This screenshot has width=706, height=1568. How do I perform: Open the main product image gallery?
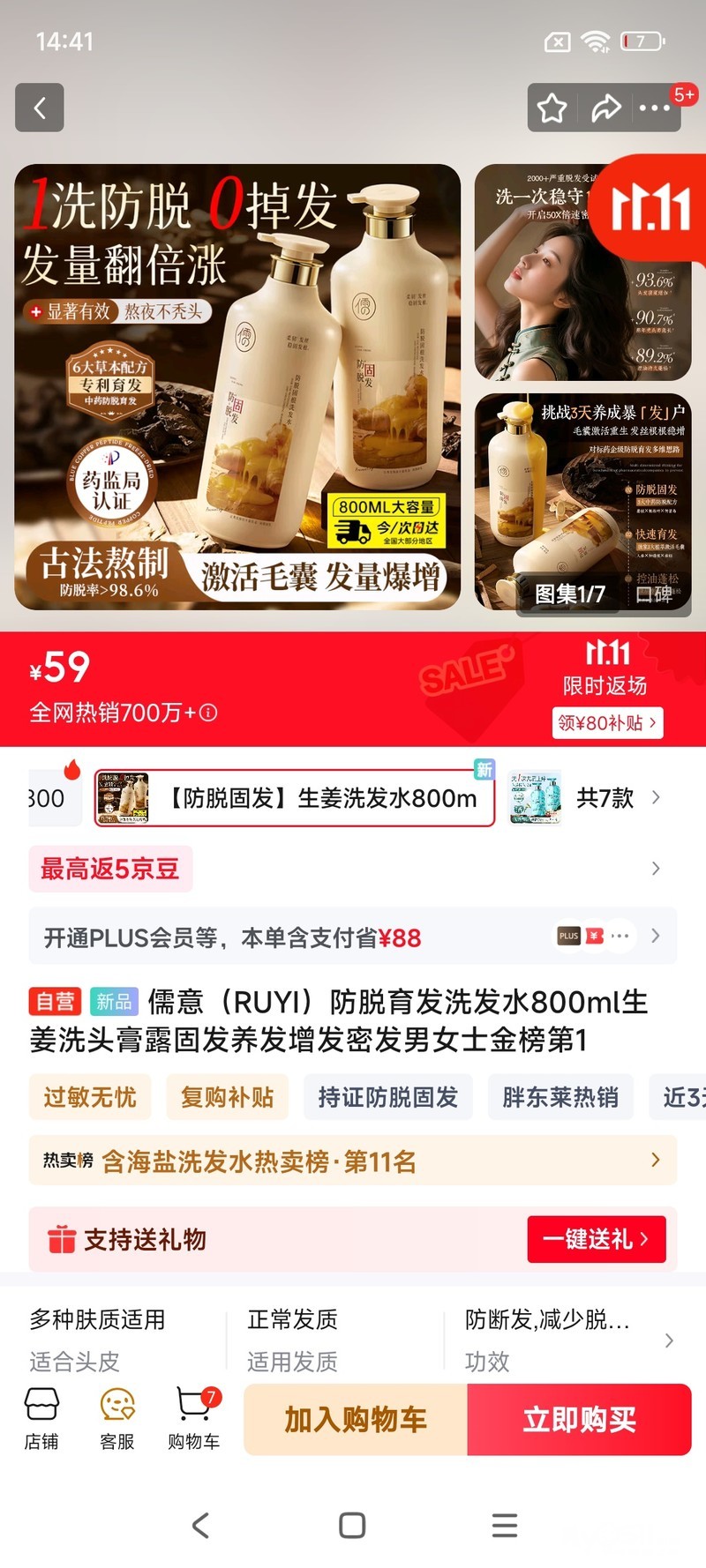point(237,386)
